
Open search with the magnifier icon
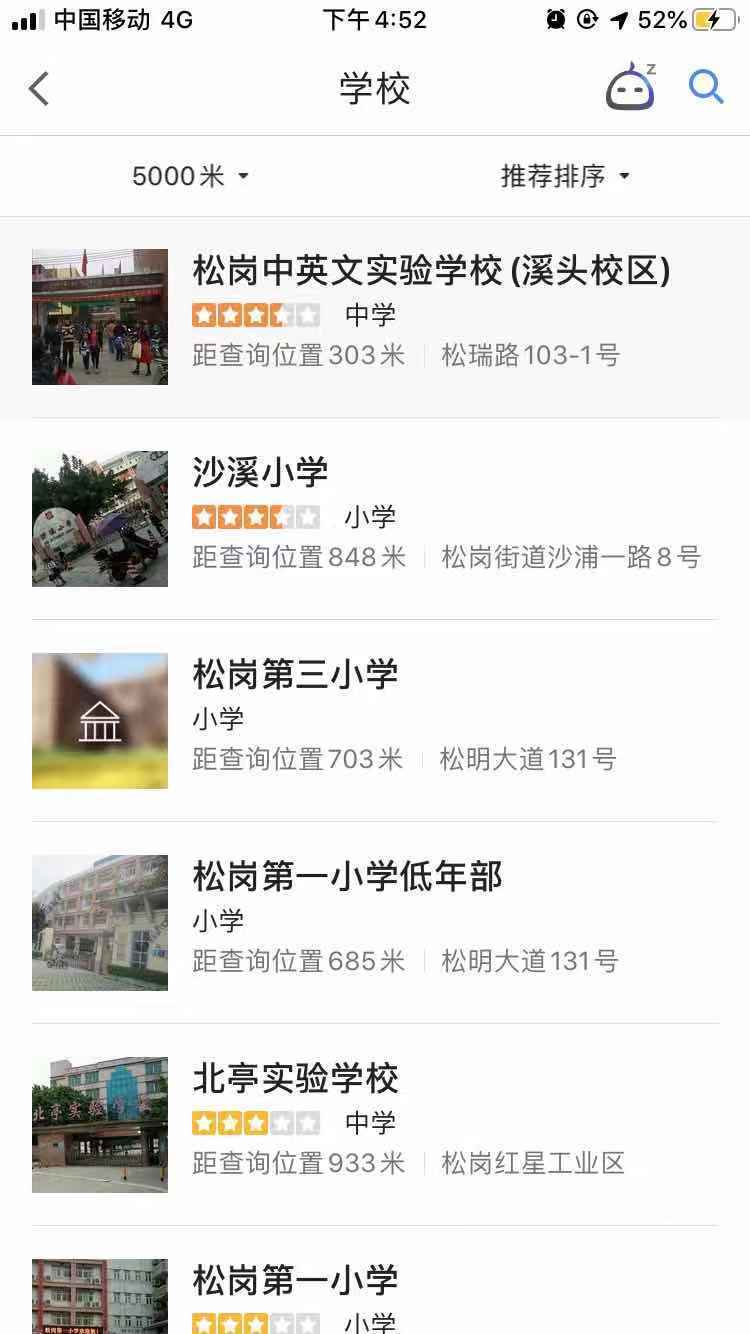click(706, 88)
